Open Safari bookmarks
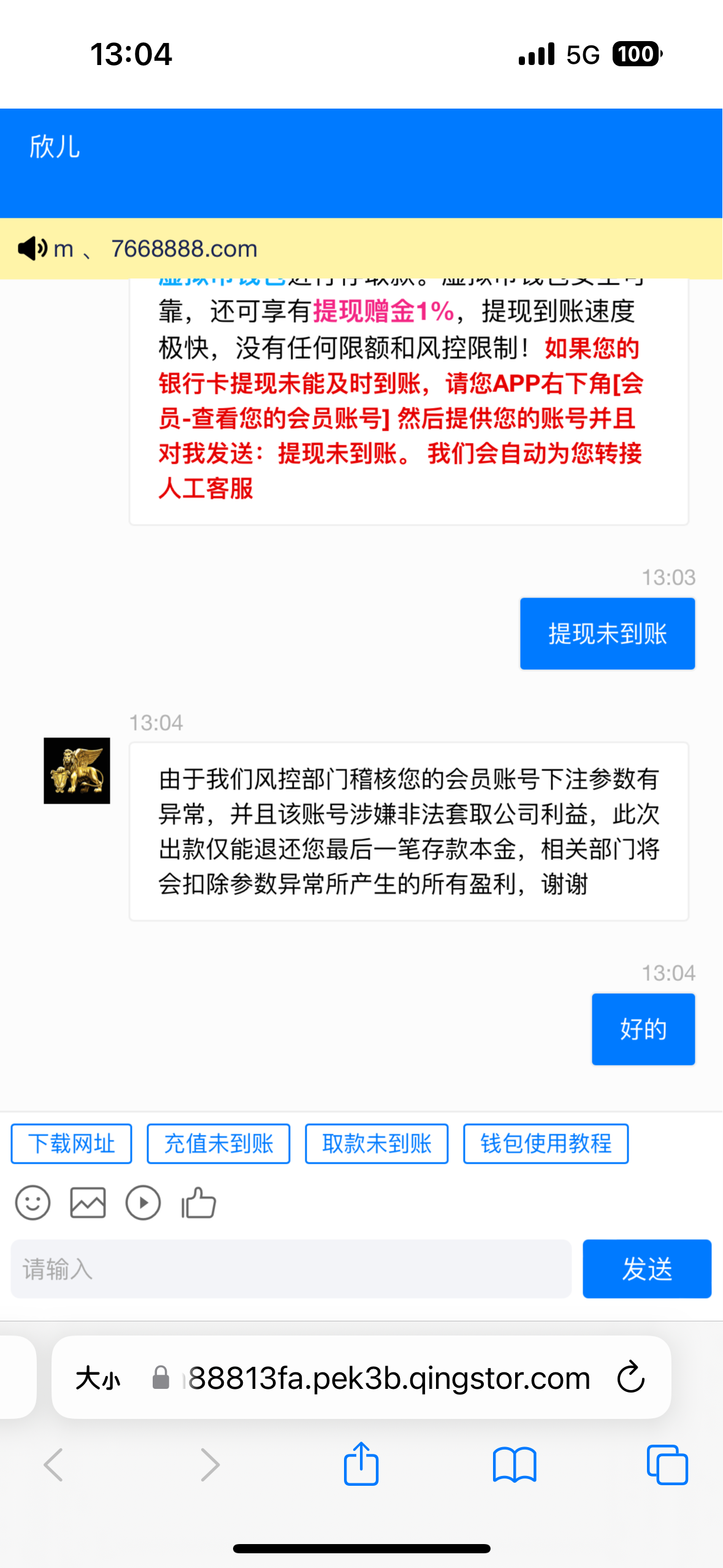 (x=516, y=1464)
